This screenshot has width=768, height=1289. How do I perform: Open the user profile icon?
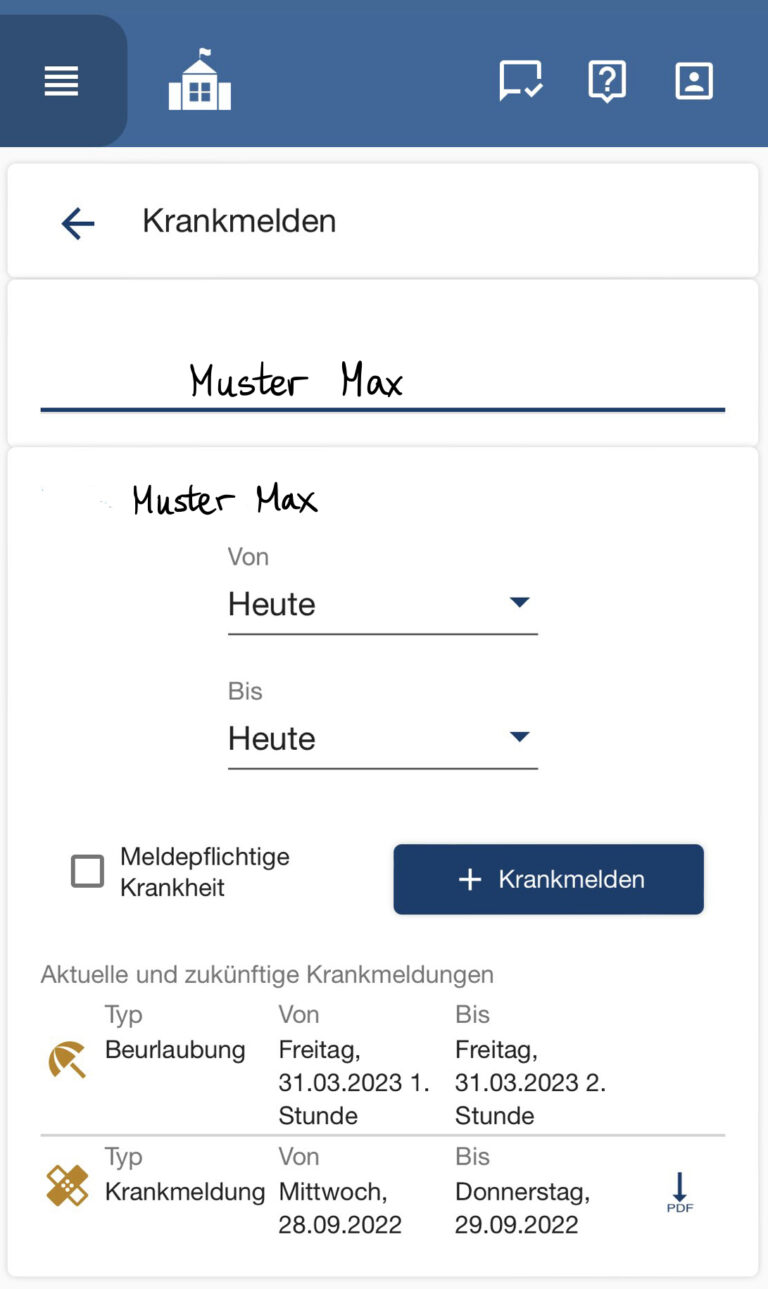point(694,81)
